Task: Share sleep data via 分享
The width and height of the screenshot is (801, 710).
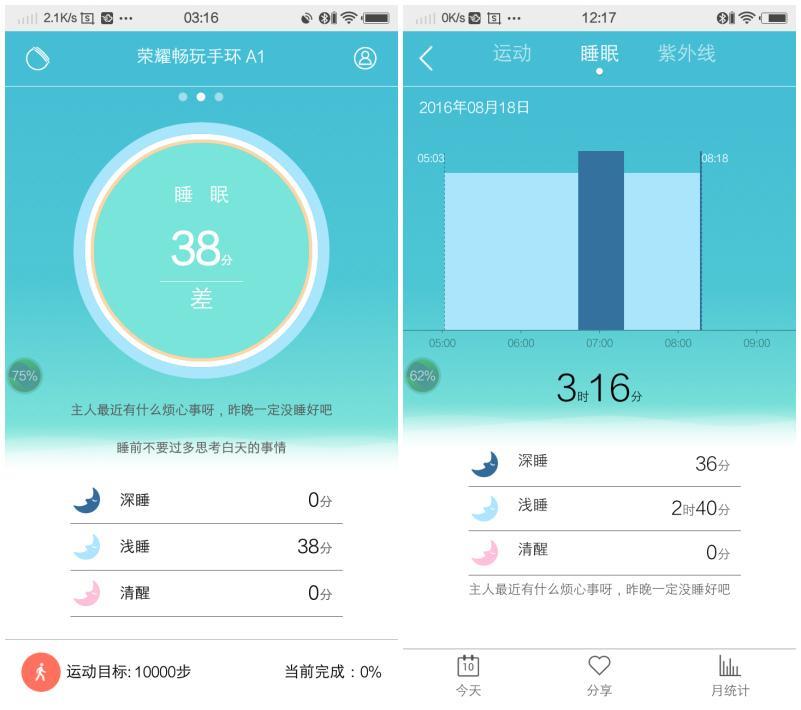Action: pyautogui.click(x=599, y=675)
